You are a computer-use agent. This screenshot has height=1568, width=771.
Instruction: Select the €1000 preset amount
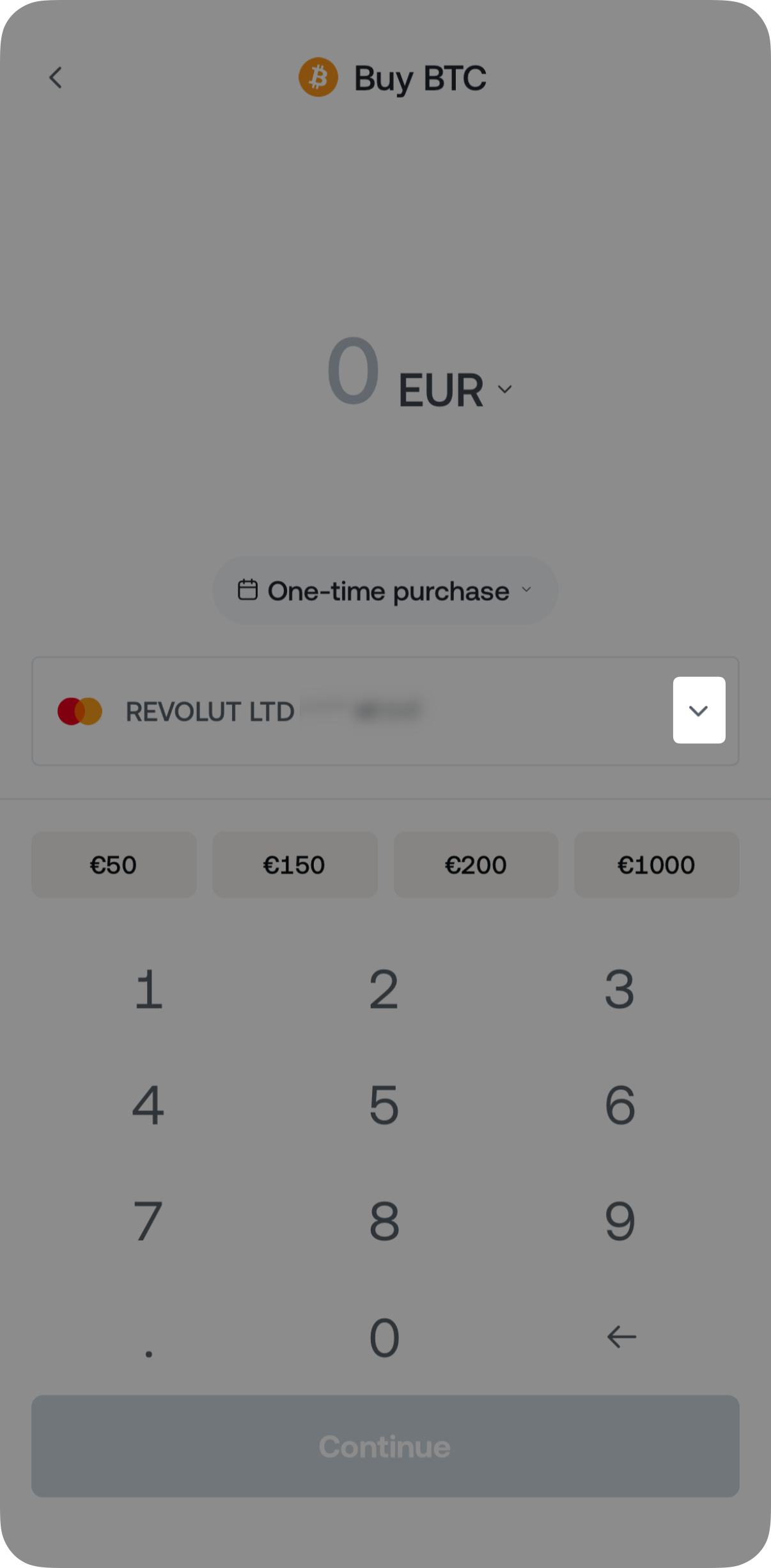[657, 864]
